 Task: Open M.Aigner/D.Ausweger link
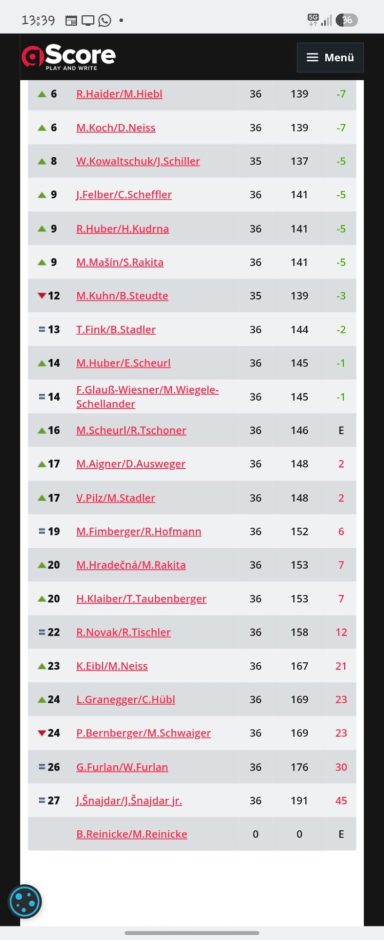click(x=131, y=464)
